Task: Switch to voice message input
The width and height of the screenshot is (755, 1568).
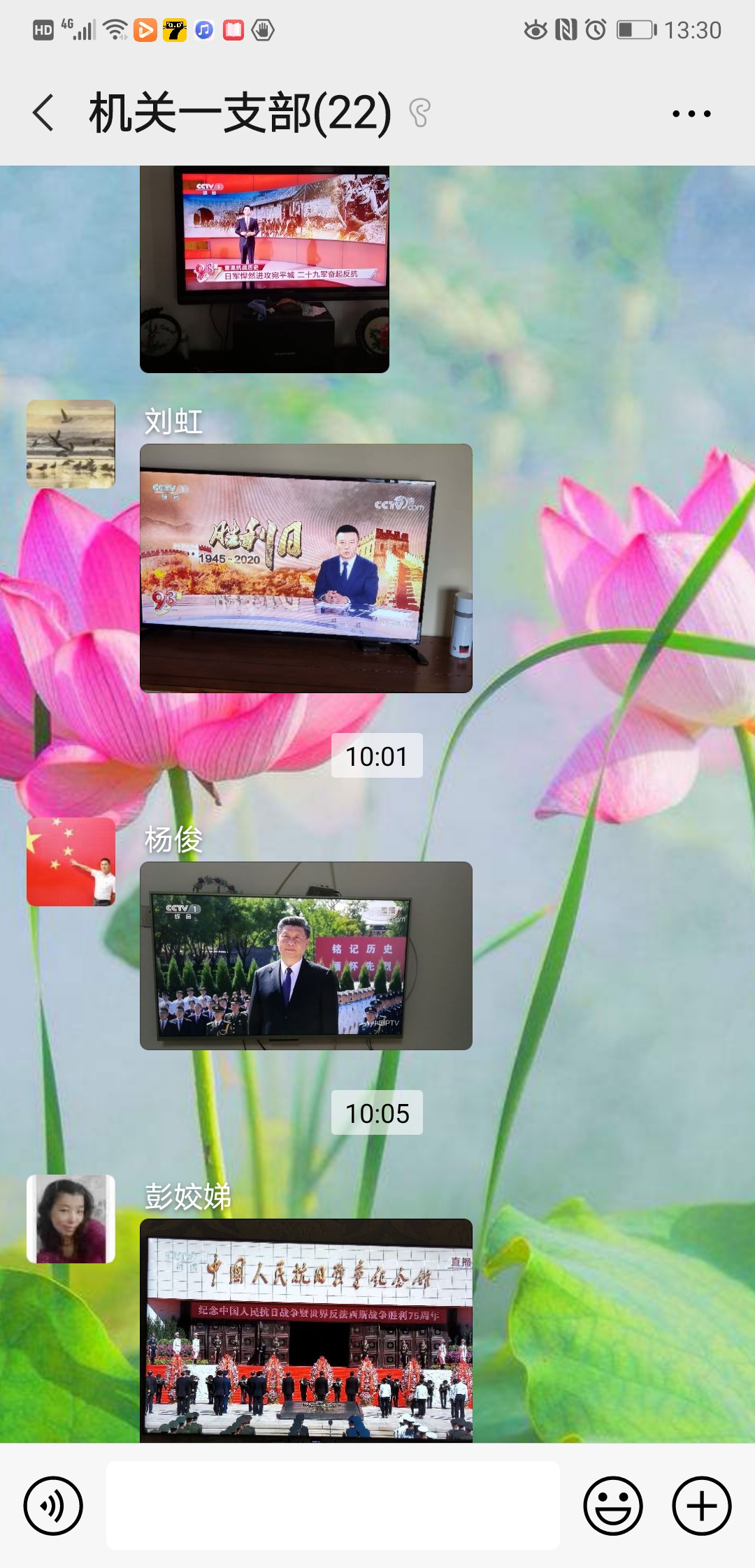Action: 53,1506
